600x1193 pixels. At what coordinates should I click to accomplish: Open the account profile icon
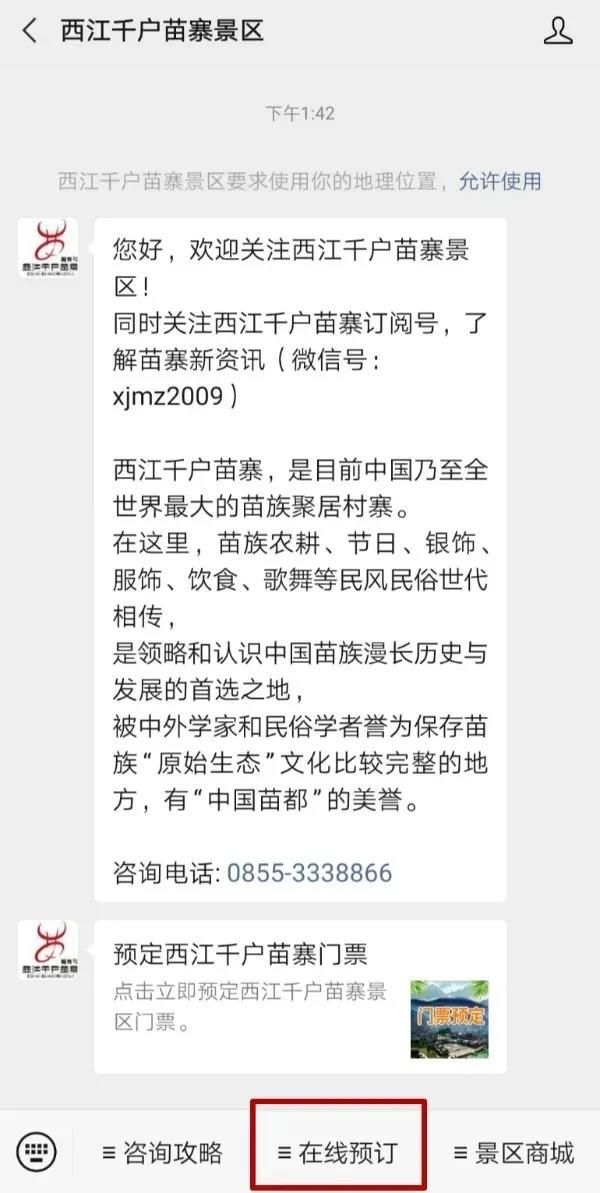coord(558,31)
